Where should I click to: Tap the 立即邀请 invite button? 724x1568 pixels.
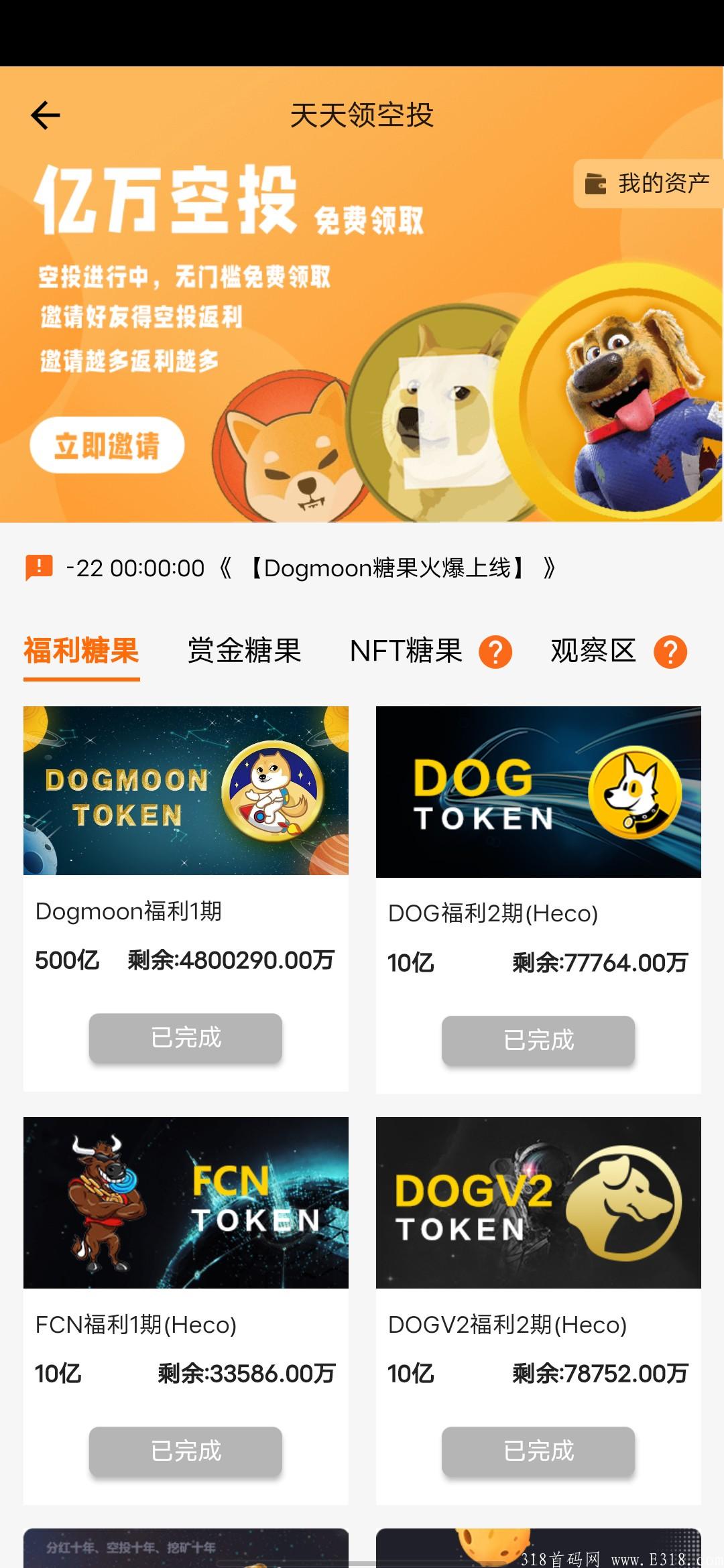107,446
